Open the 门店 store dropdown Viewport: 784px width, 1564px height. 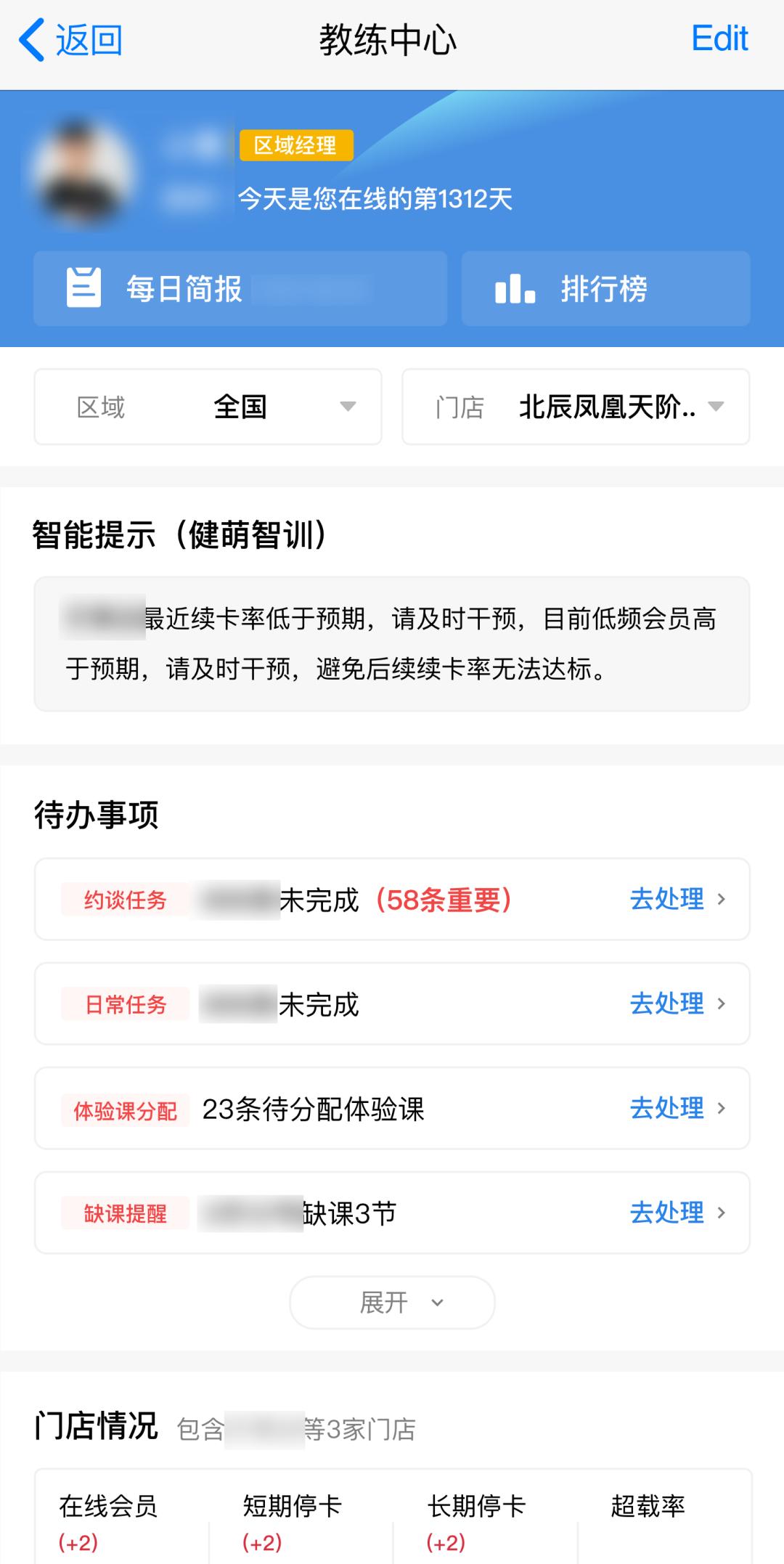576,407
